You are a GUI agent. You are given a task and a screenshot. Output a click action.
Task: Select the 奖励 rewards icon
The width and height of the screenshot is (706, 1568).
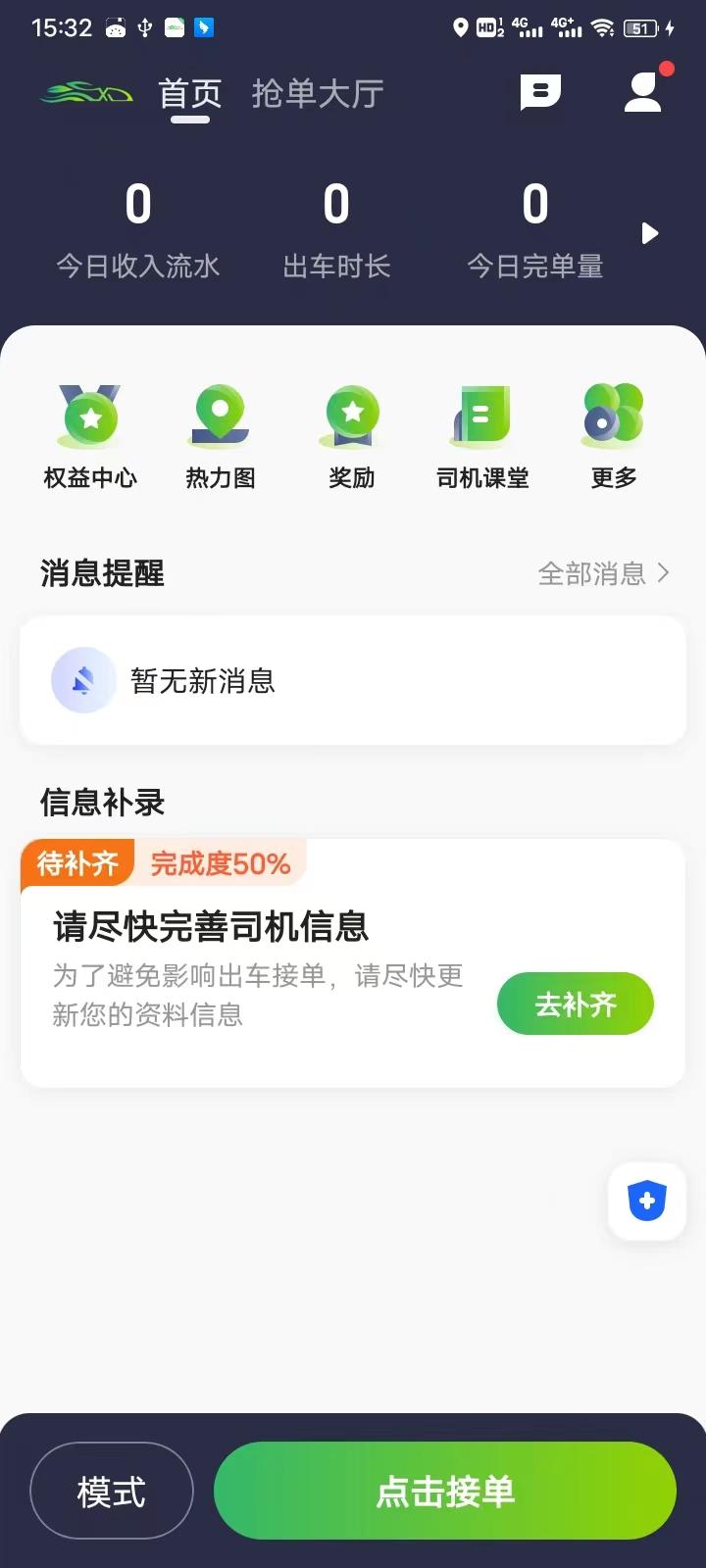tap(351, 431)
